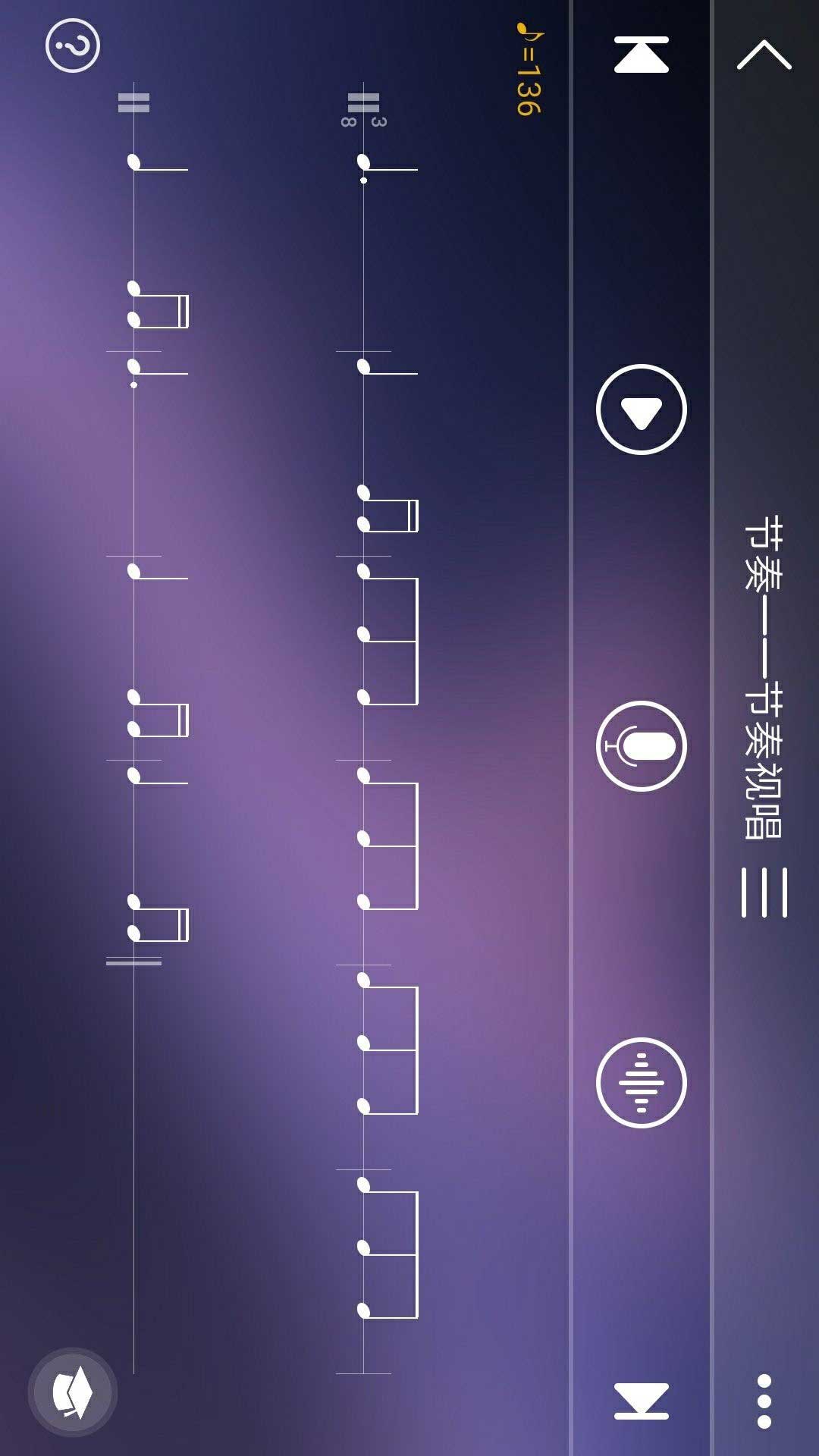819x1456 pixels.
Task: Start microphone recording
Action: pos(641,746)
